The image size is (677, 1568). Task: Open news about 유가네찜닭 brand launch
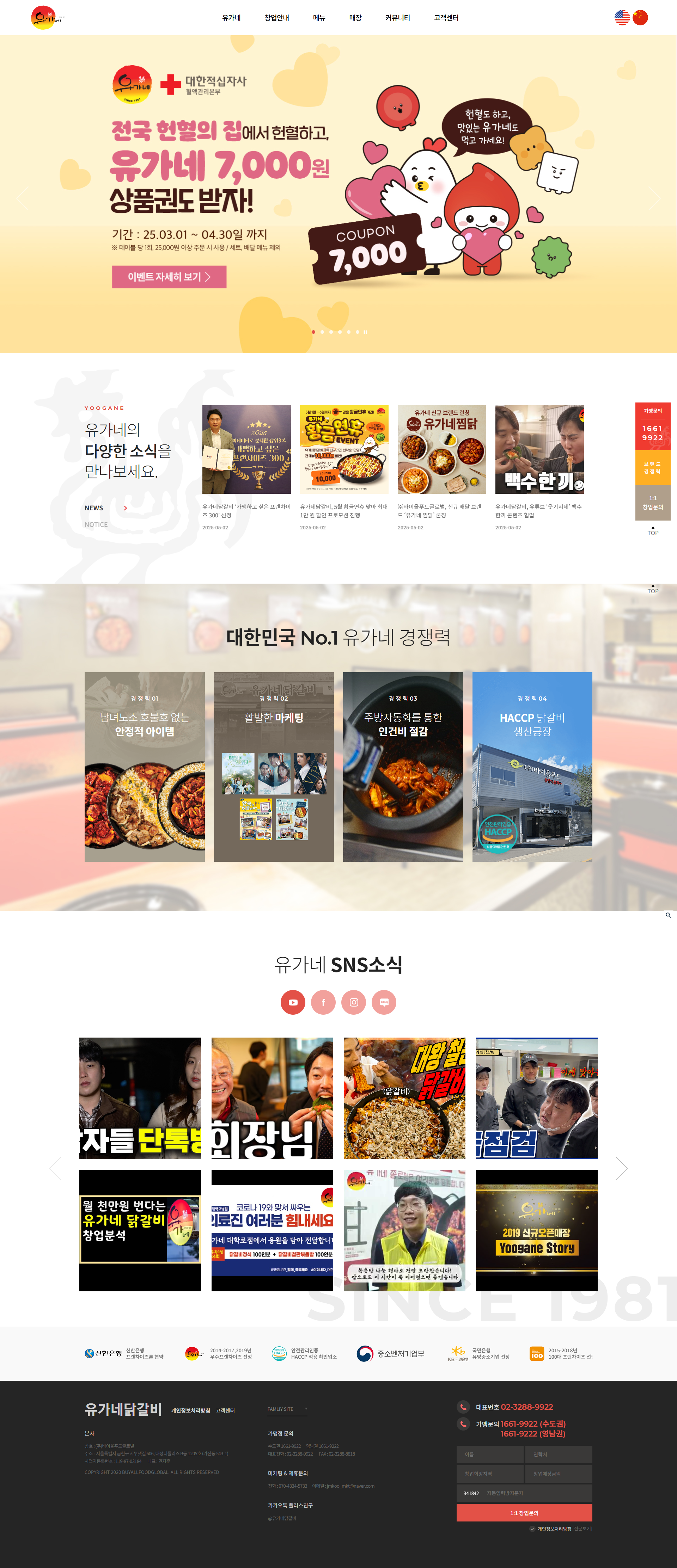tap(441, 450)
